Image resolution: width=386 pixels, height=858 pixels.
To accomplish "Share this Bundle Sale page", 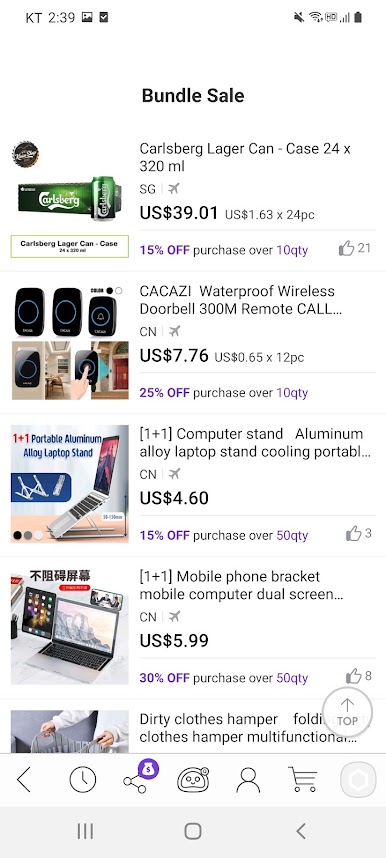I will tap(138, 777).
